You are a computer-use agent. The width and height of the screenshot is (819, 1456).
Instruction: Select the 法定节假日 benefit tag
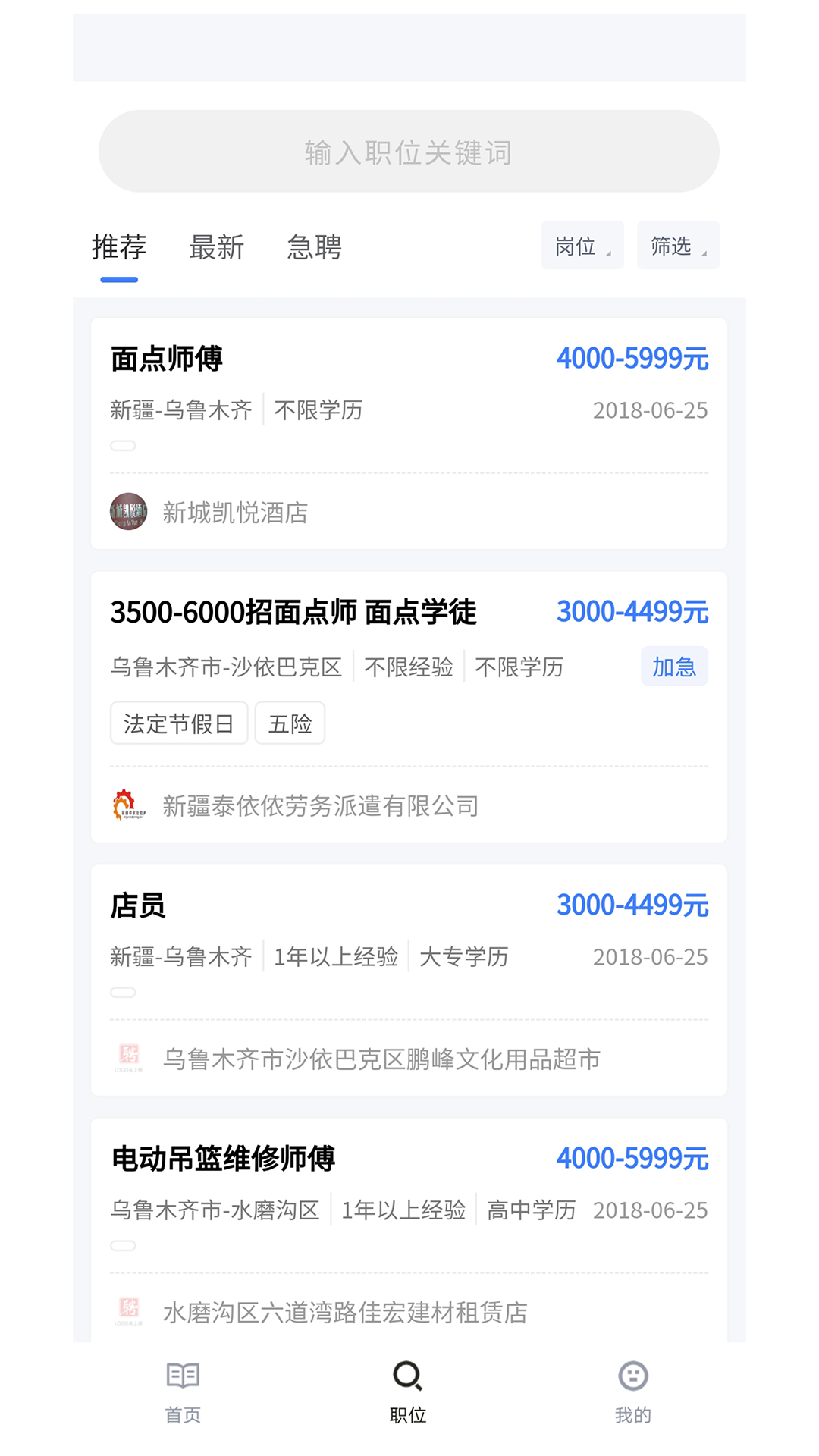pyautogui.click(x=179, y=723)
